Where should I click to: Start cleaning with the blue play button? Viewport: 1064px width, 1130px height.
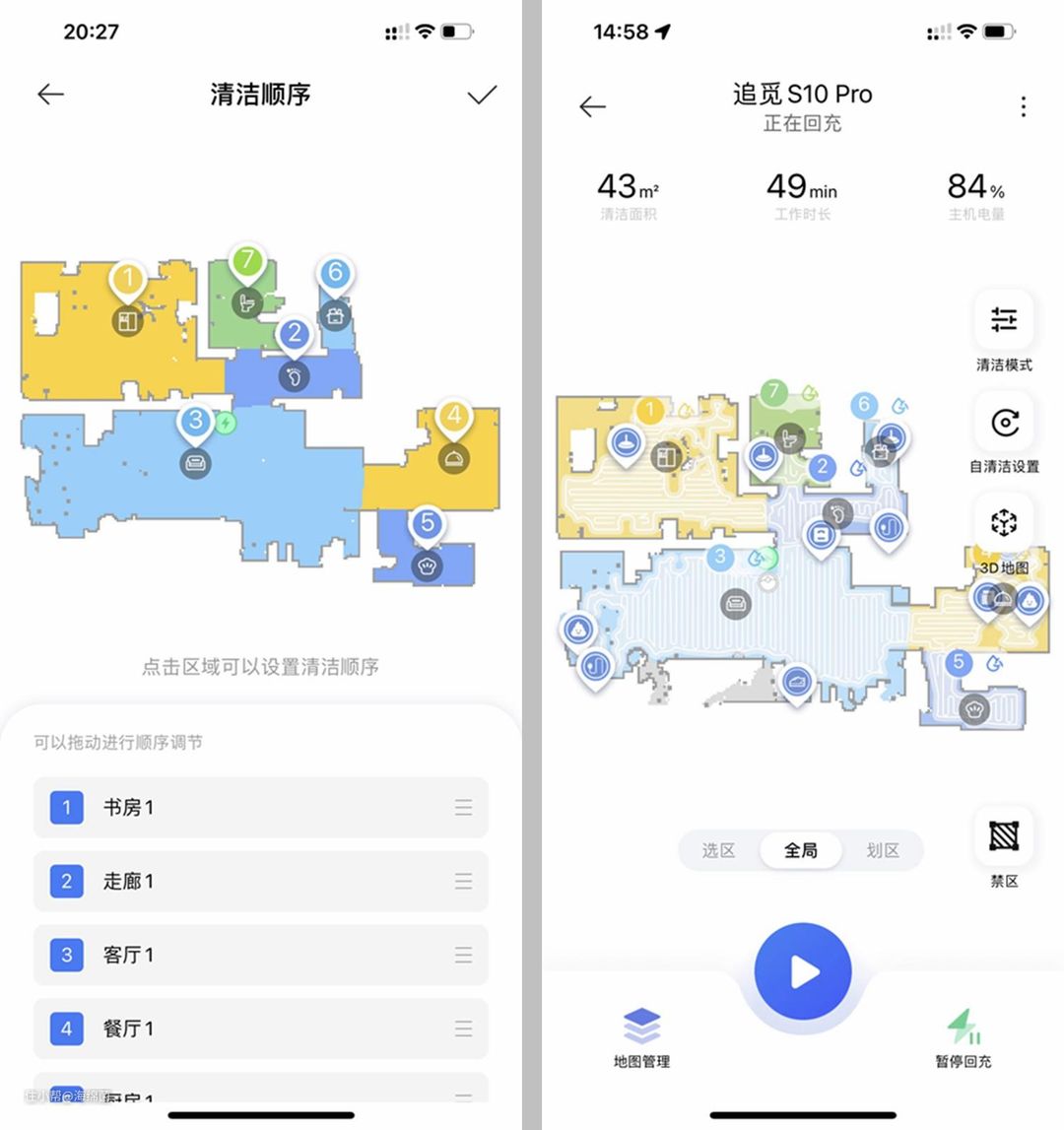click(803, 972)
